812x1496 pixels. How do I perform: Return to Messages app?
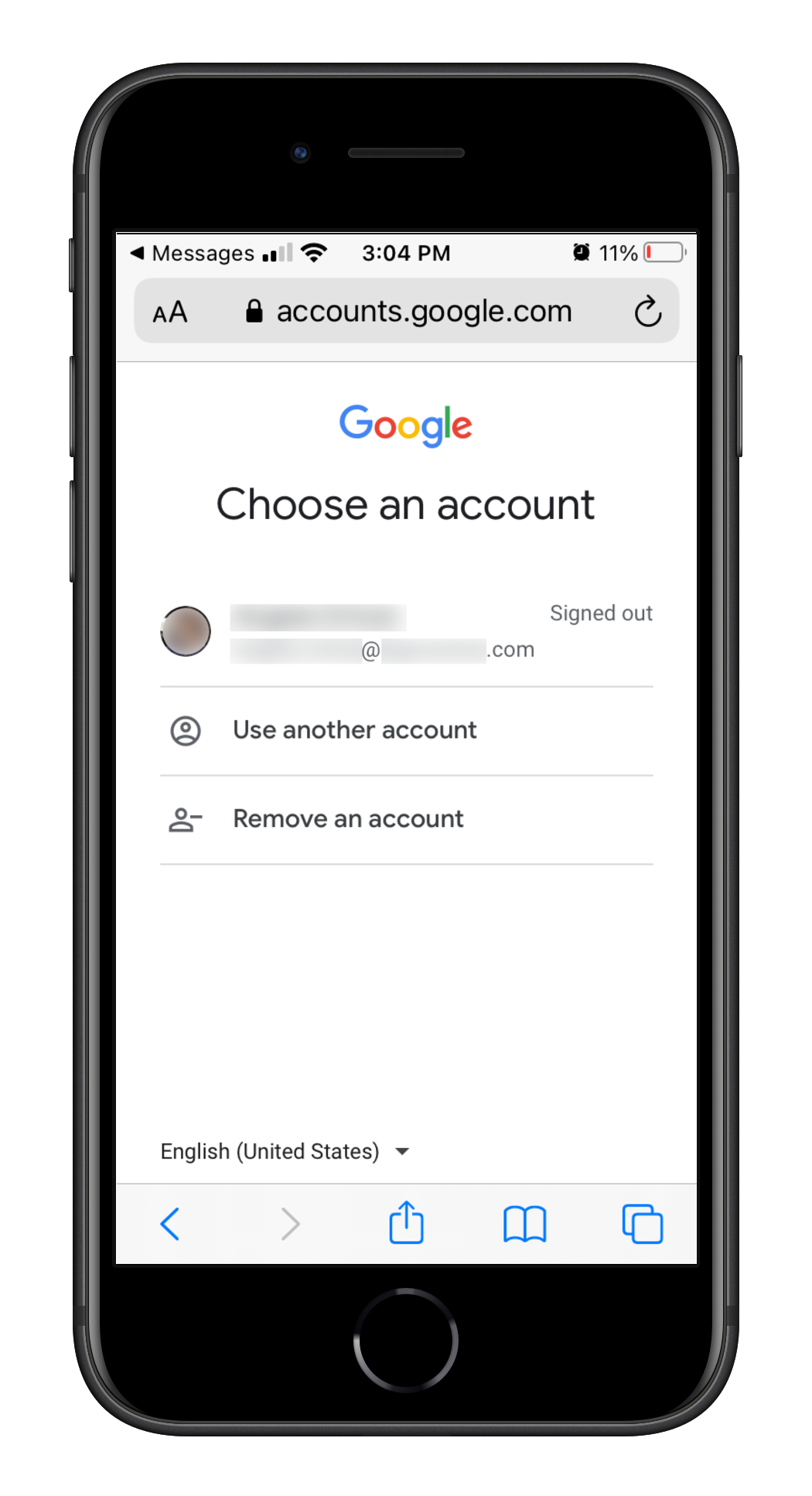click(192, 253)
